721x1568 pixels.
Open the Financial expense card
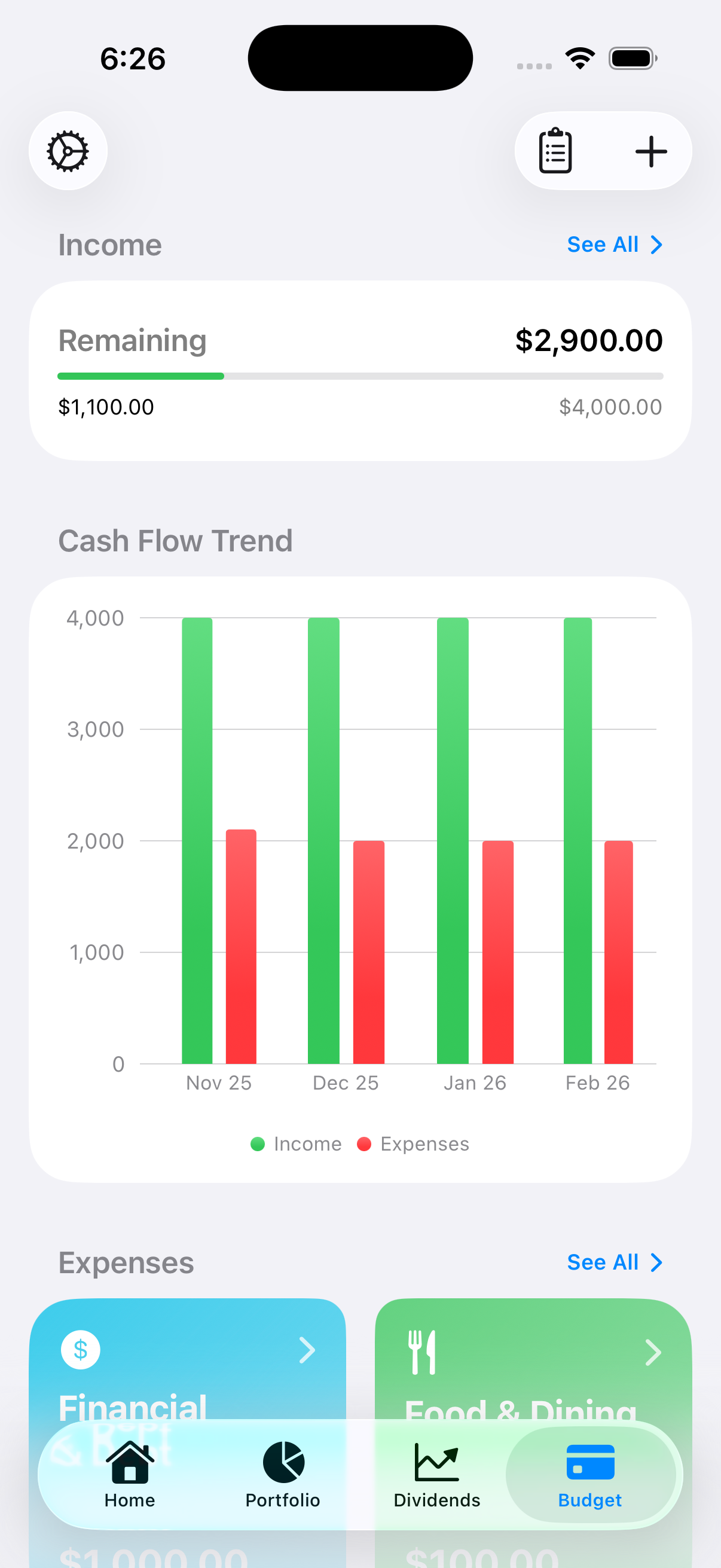coord(187,1357)
